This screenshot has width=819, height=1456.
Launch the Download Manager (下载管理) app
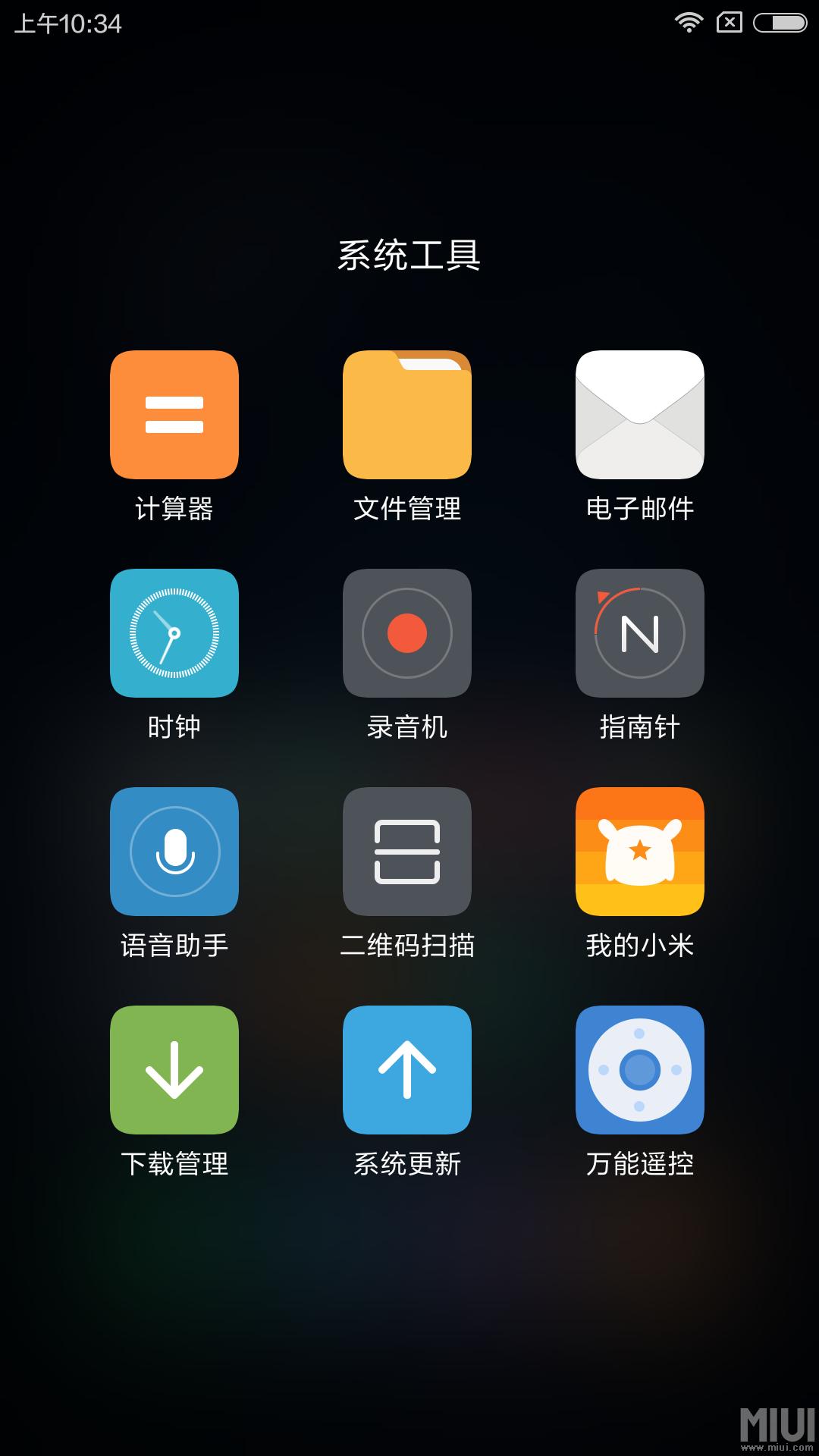point(174,1070)
